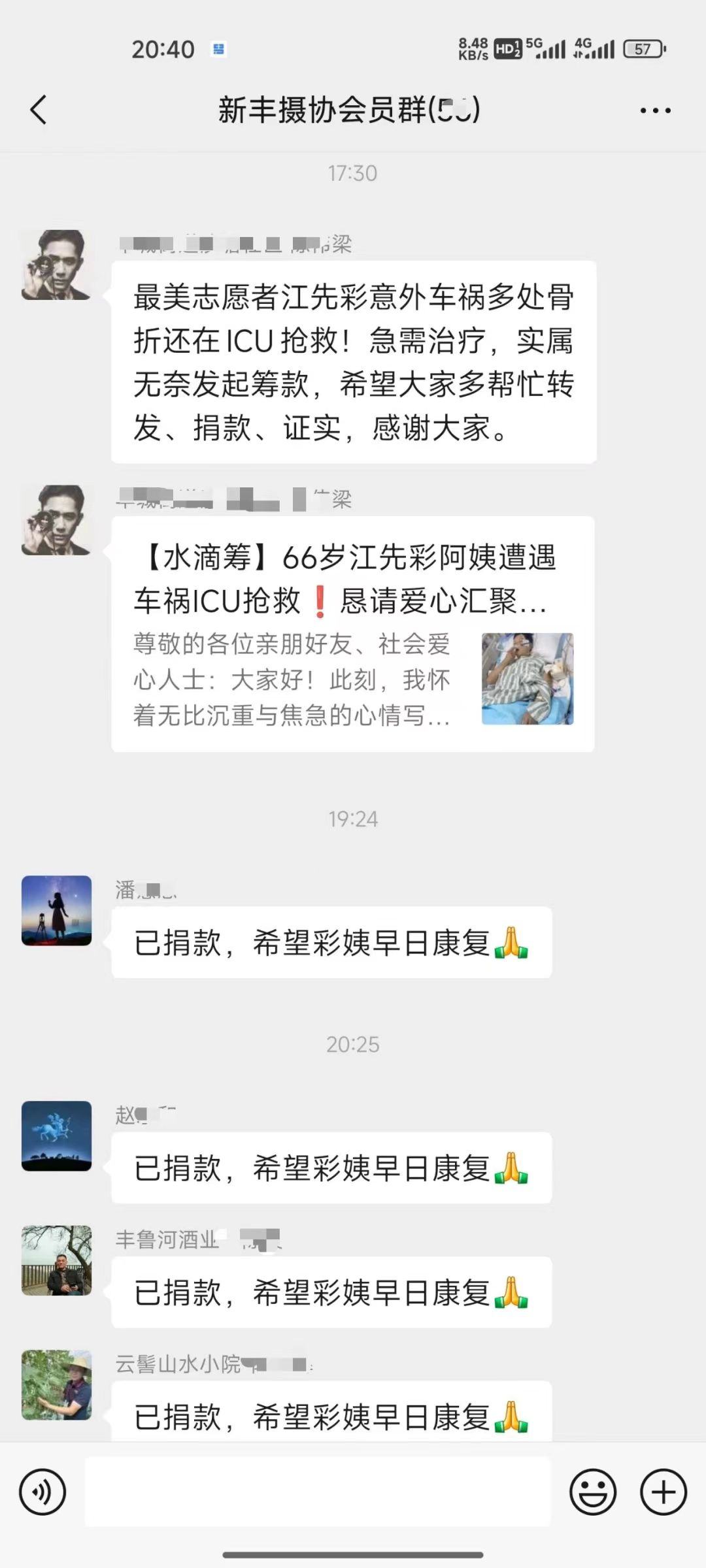
Task: Open the emoji sticker panel
Action: 593,1492
